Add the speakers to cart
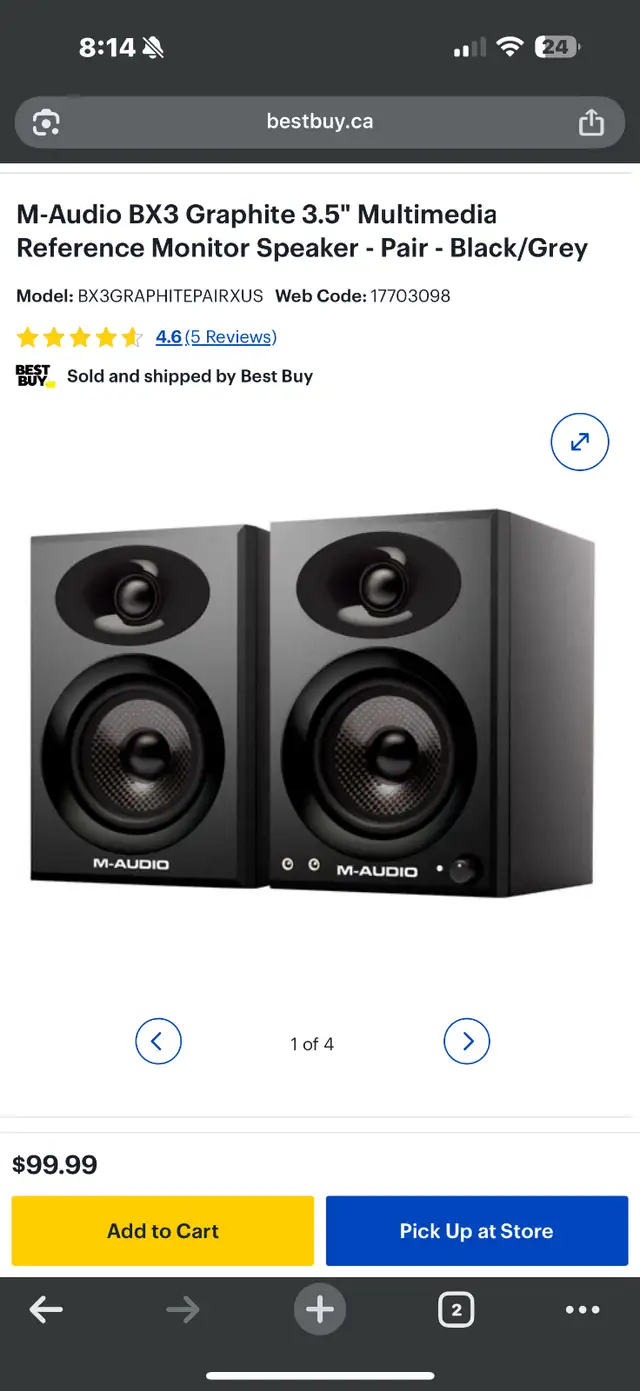Viewport: 640px width, 1391px height. (x=163, y=1231)
